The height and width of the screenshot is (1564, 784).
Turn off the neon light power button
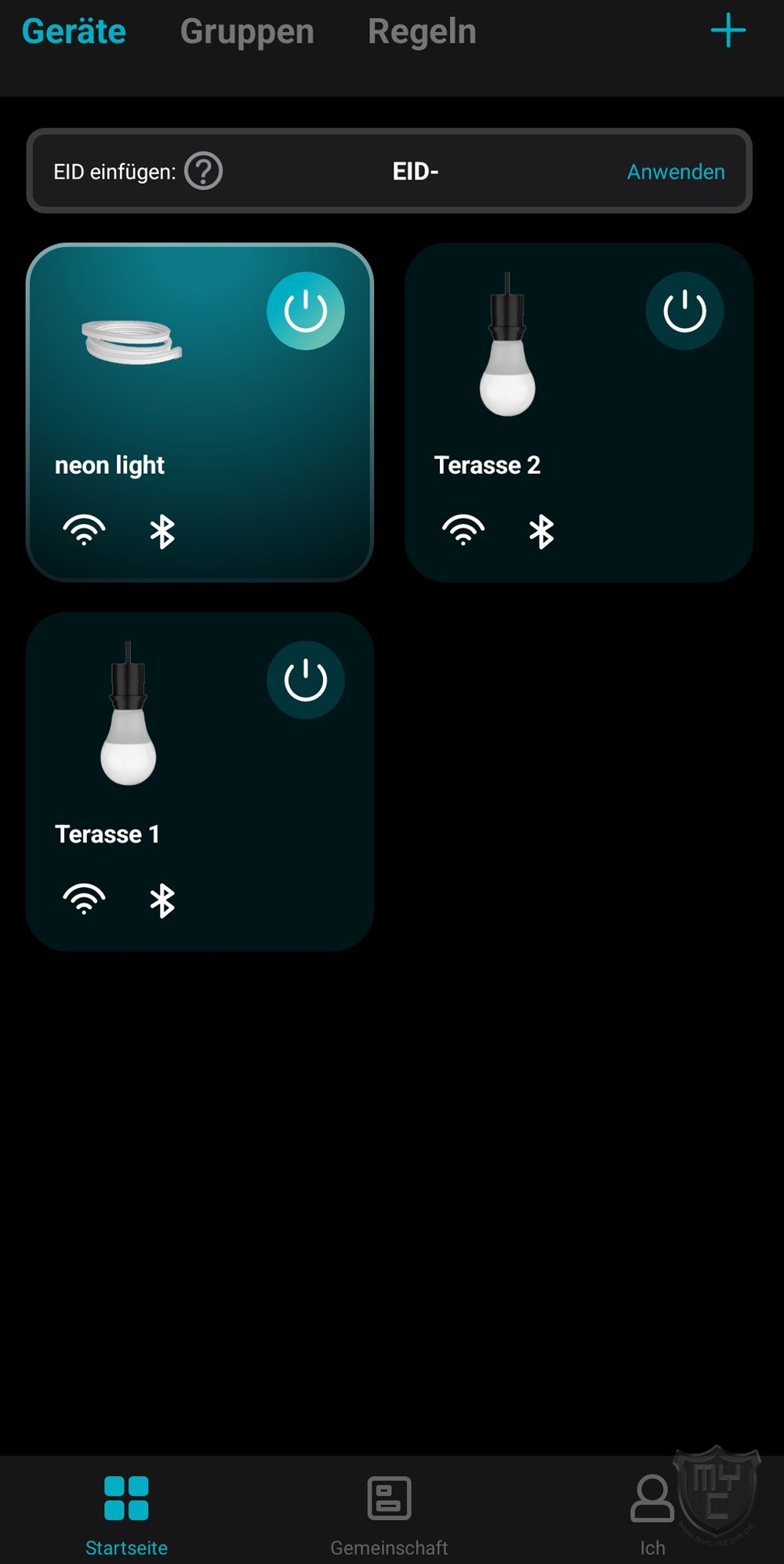[x=305, y=311]
